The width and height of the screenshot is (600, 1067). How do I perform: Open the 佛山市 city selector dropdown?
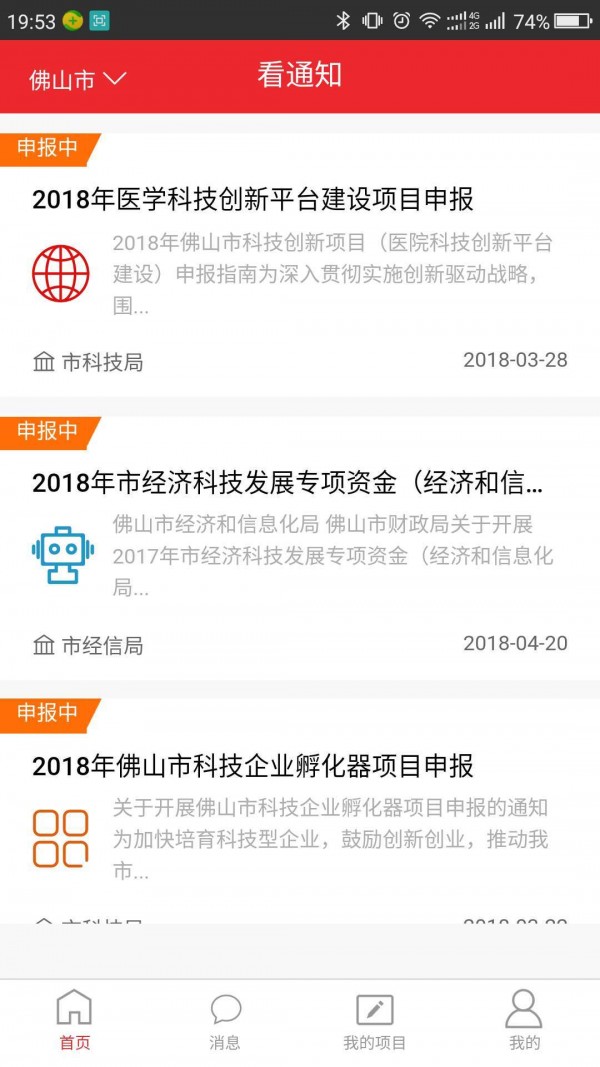tap(78, 79)
